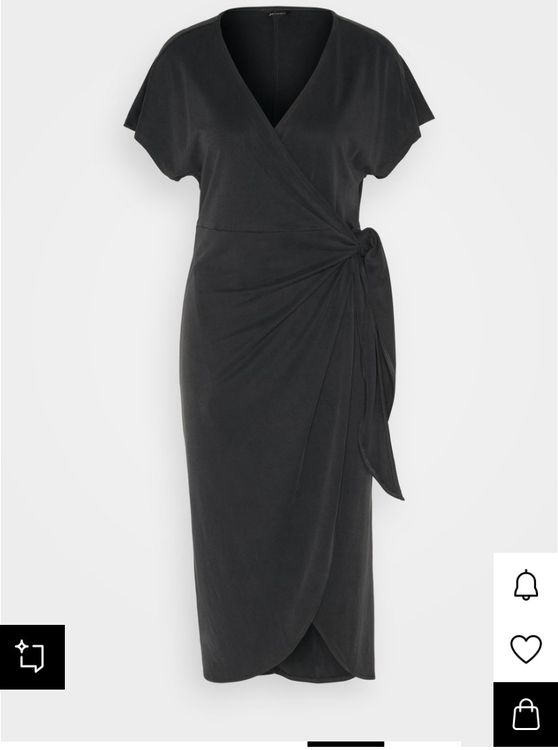Open the sparkle chat assistant button
The width and height of the screenshot is (558, 750).
tap(32, 657)
